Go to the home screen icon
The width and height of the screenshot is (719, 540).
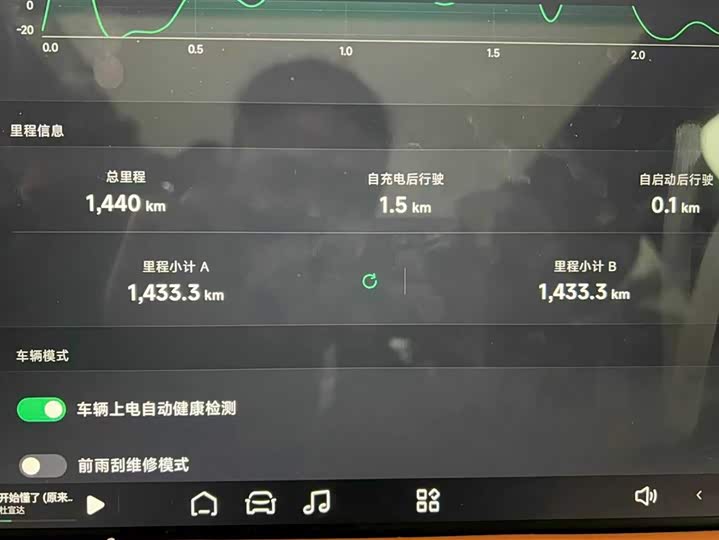(x=204, y=503)
